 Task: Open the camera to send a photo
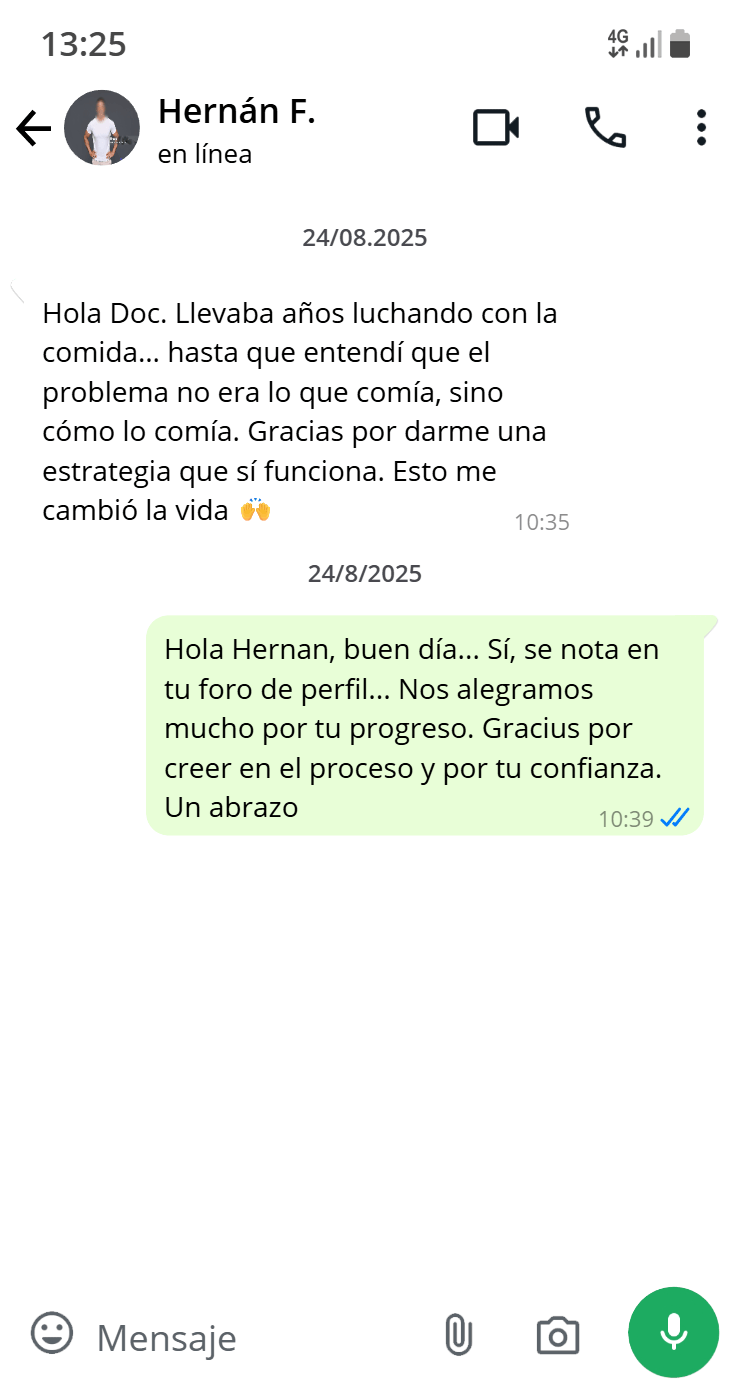click(x=557, y=1335)
